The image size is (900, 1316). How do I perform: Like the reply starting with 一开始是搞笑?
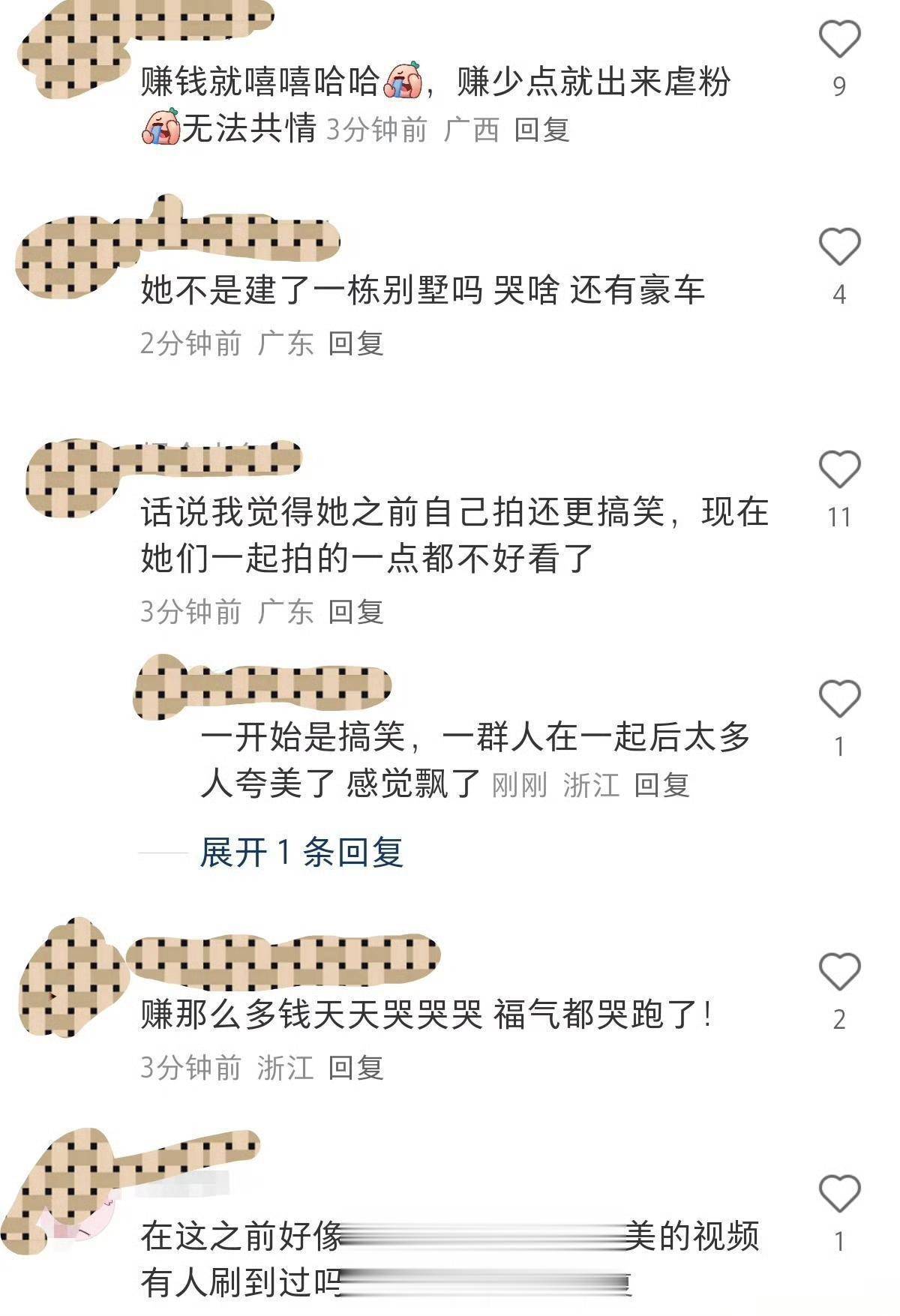(838, 699)
